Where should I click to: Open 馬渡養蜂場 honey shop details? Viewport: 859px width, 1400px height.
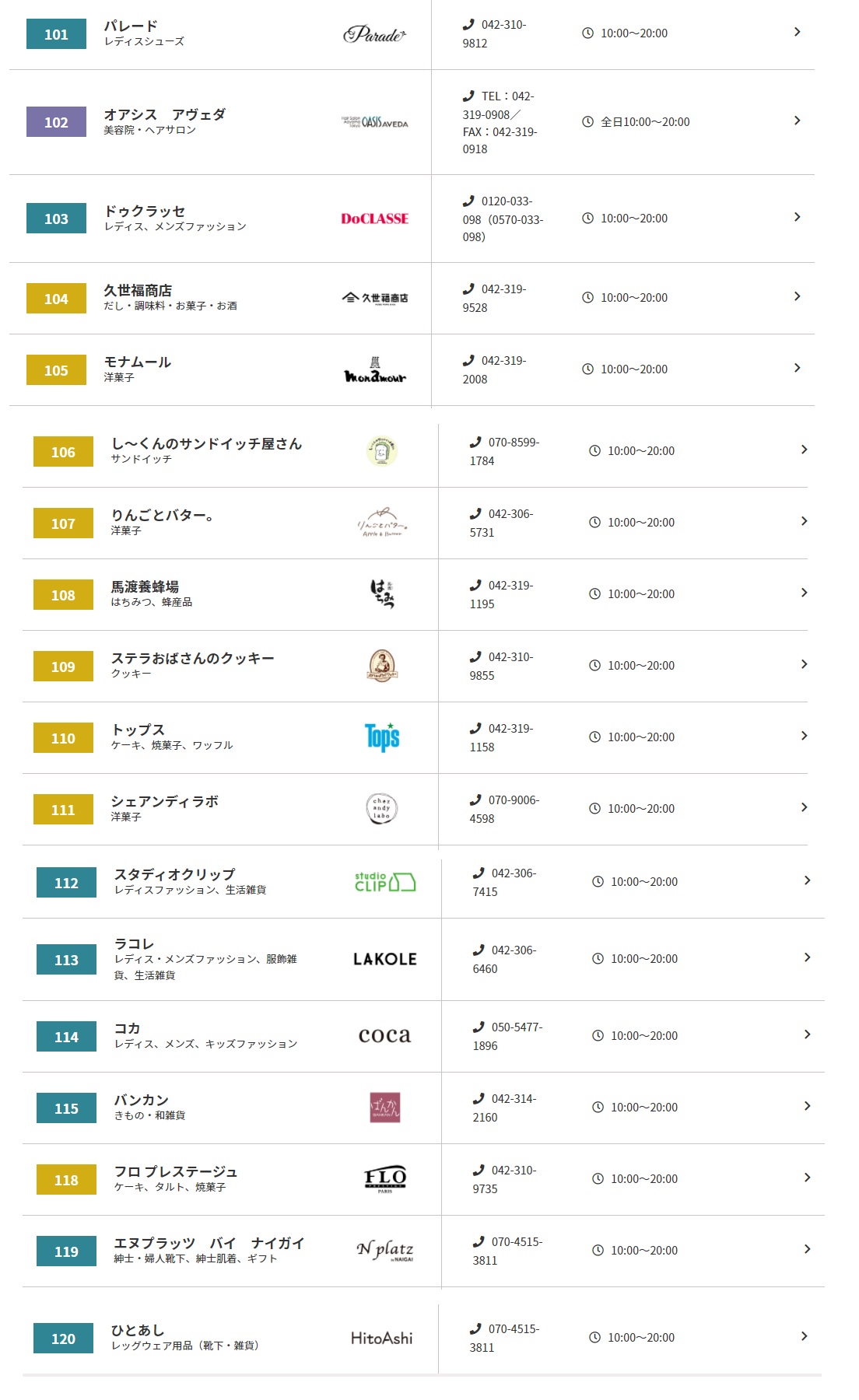[x=415, y=595]
